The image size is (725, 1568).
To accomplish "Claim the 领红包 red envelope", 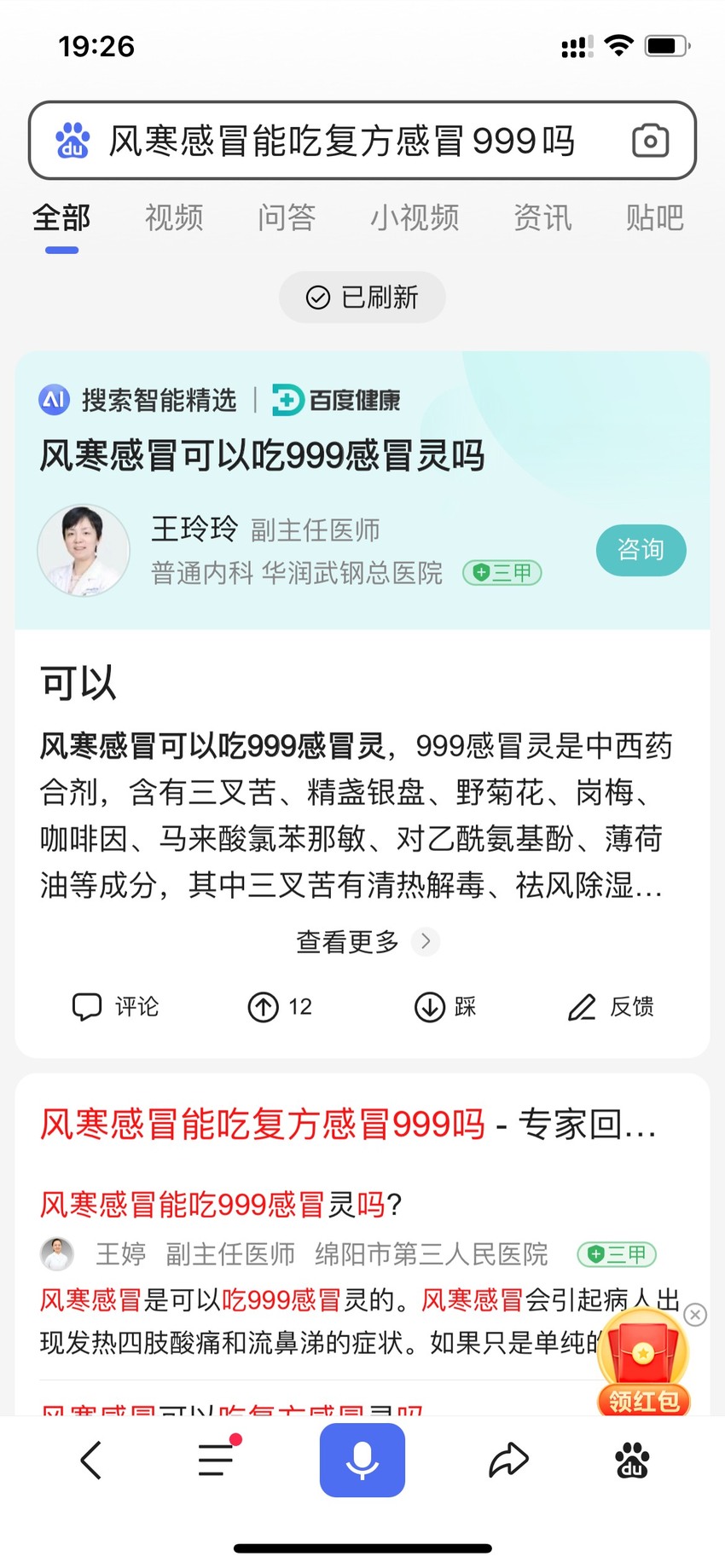I will pyautogui.click(x=644, y=1363).
